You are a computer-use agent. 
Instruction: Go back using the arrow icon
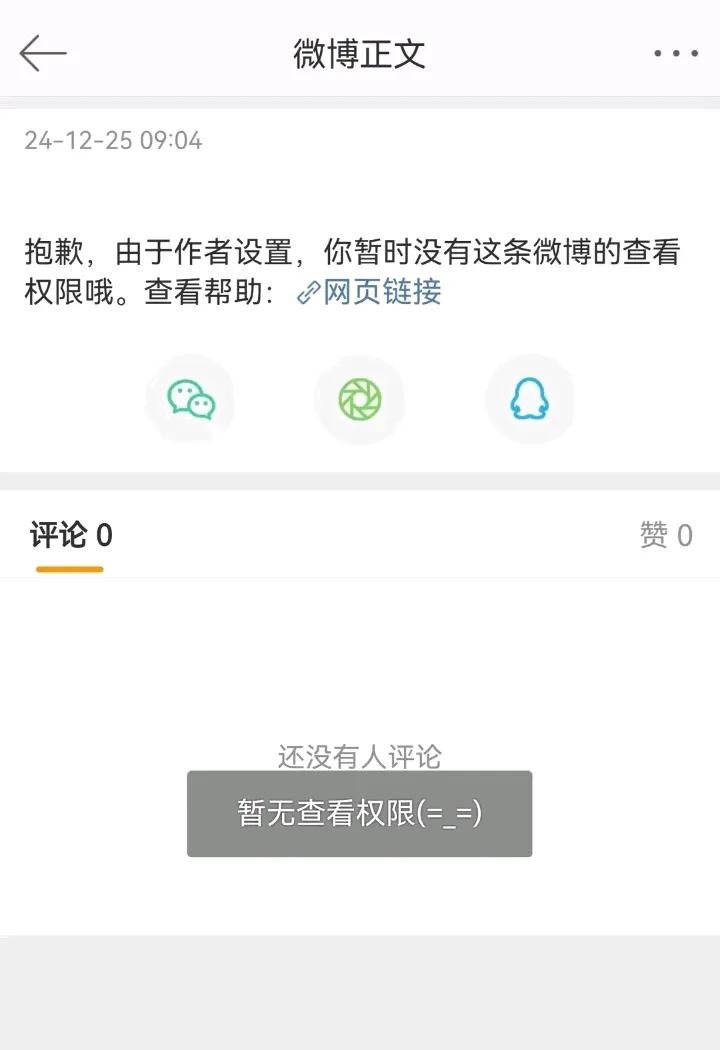pos(43,52)
